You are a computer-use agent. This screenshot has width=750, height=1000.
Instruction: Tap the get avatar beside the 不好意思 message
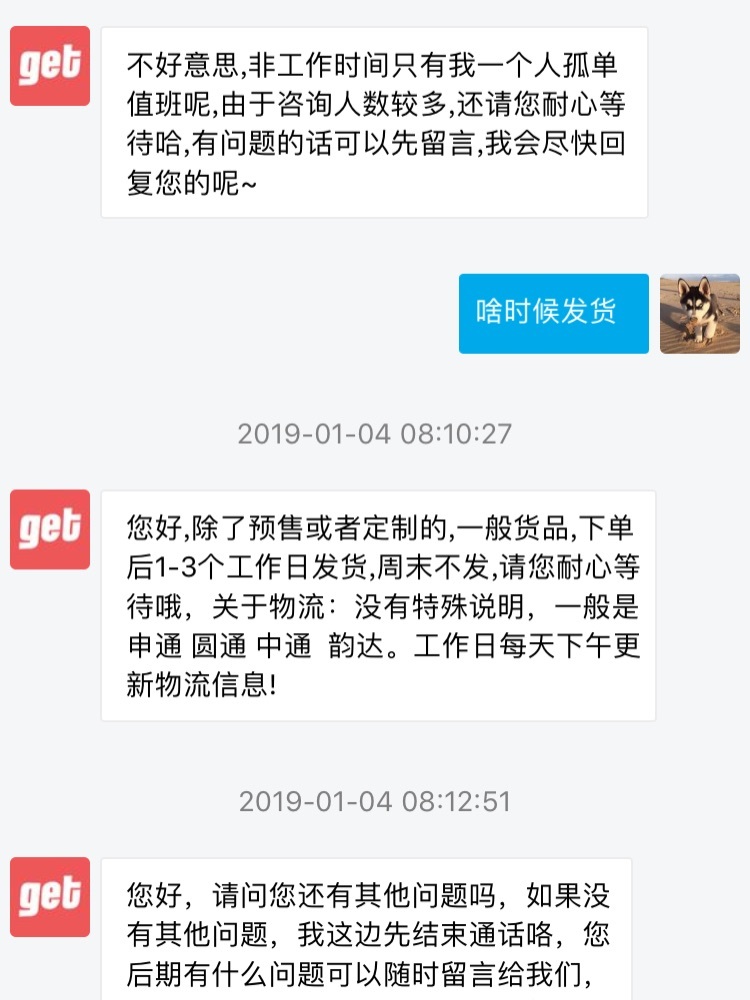pos(50,66)
